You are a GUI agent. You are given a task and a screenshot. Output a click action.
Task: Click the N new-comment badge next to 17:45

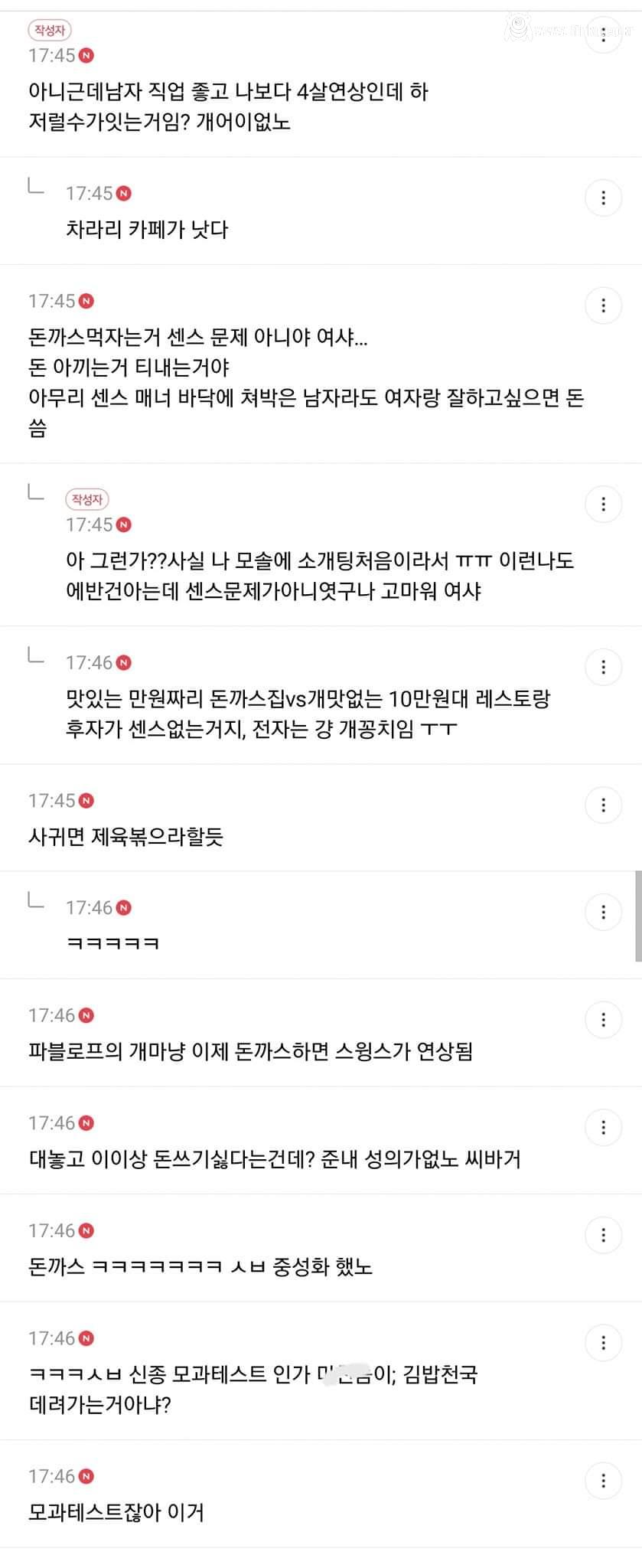click(x=85, y=54)
